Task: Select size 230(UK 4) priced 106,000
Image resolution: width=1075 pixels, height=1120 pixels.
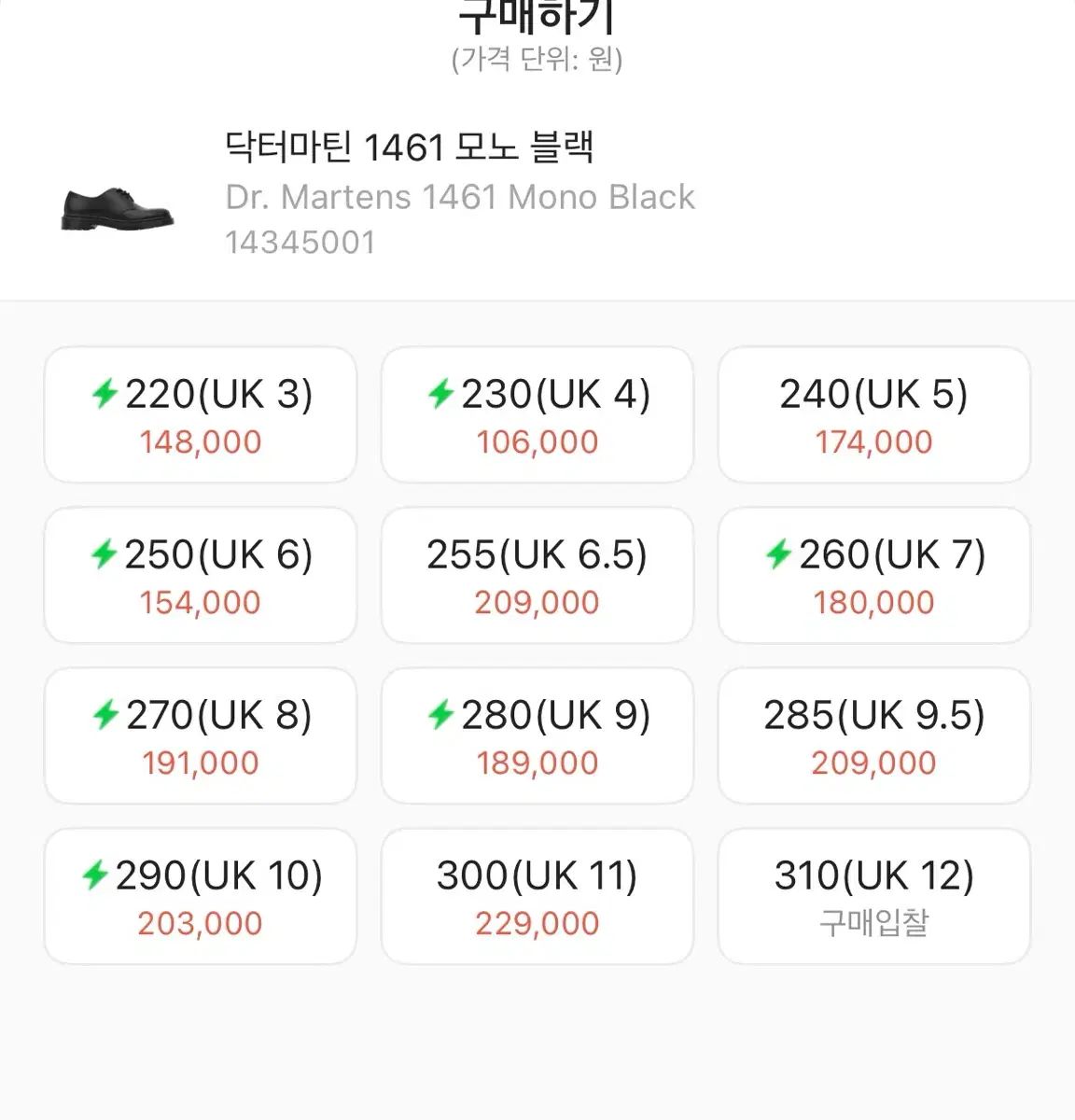Action: (x=537, y=415)
